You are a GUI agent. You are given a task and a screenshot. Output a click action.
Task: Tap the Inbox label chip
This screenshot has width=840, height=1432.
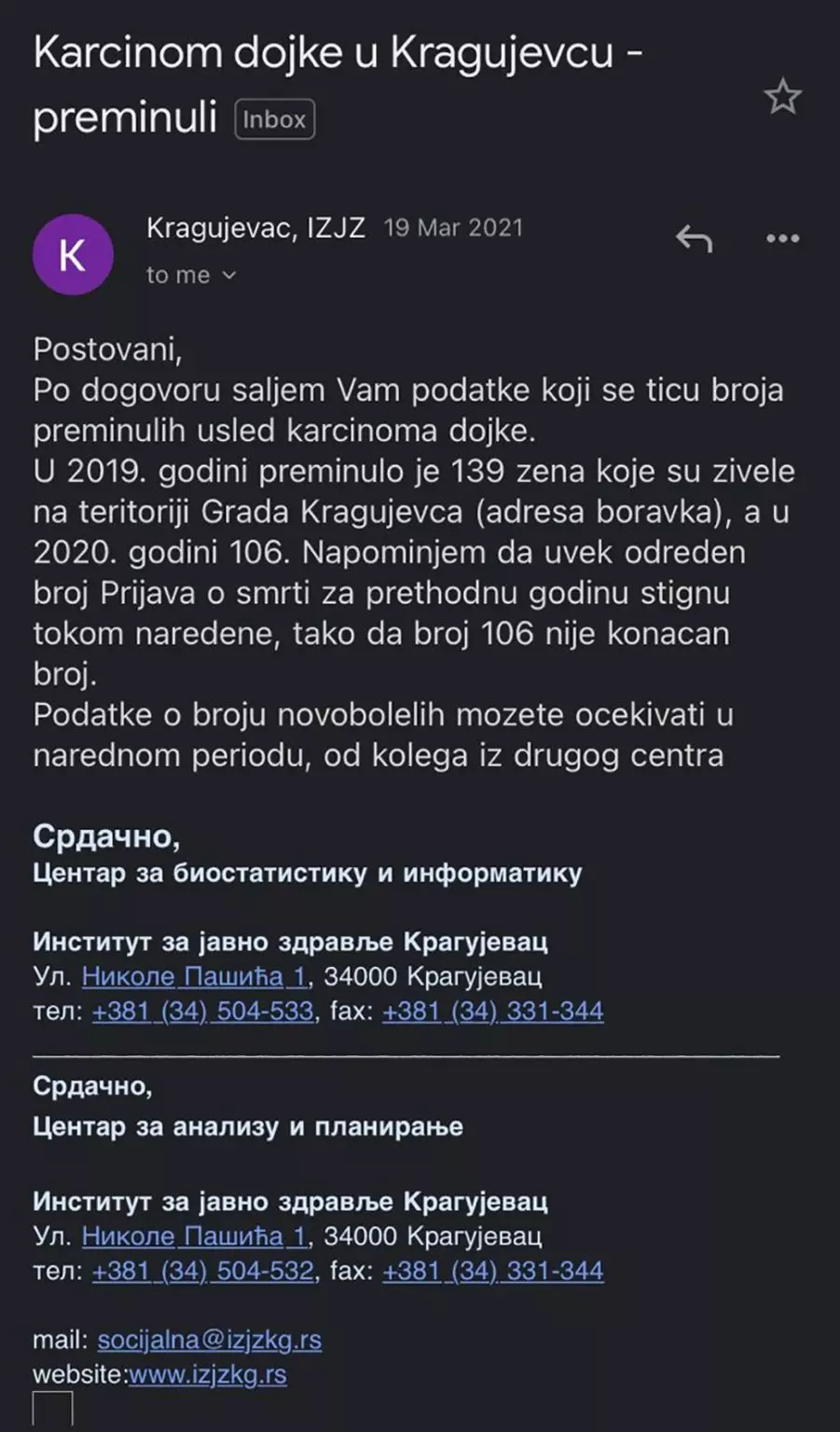coord(274,119)
